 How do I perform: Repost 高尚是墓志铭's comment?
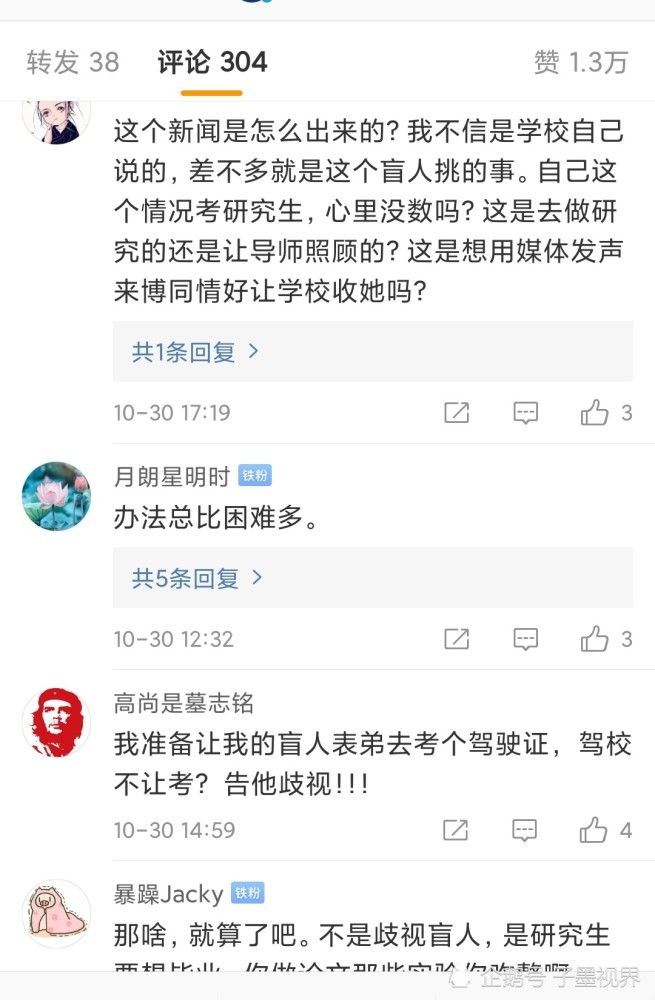tap(456, 830)
